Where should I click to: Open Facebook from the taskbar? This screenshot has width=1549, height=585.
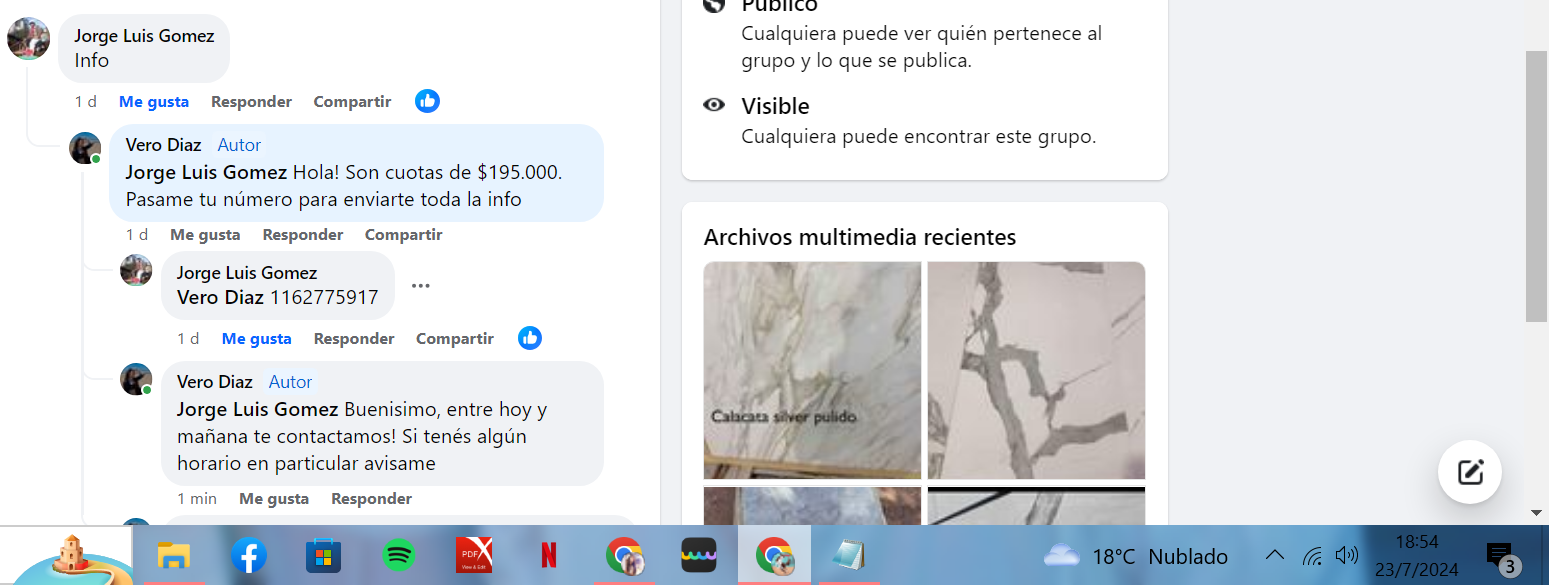coord(248,555)
